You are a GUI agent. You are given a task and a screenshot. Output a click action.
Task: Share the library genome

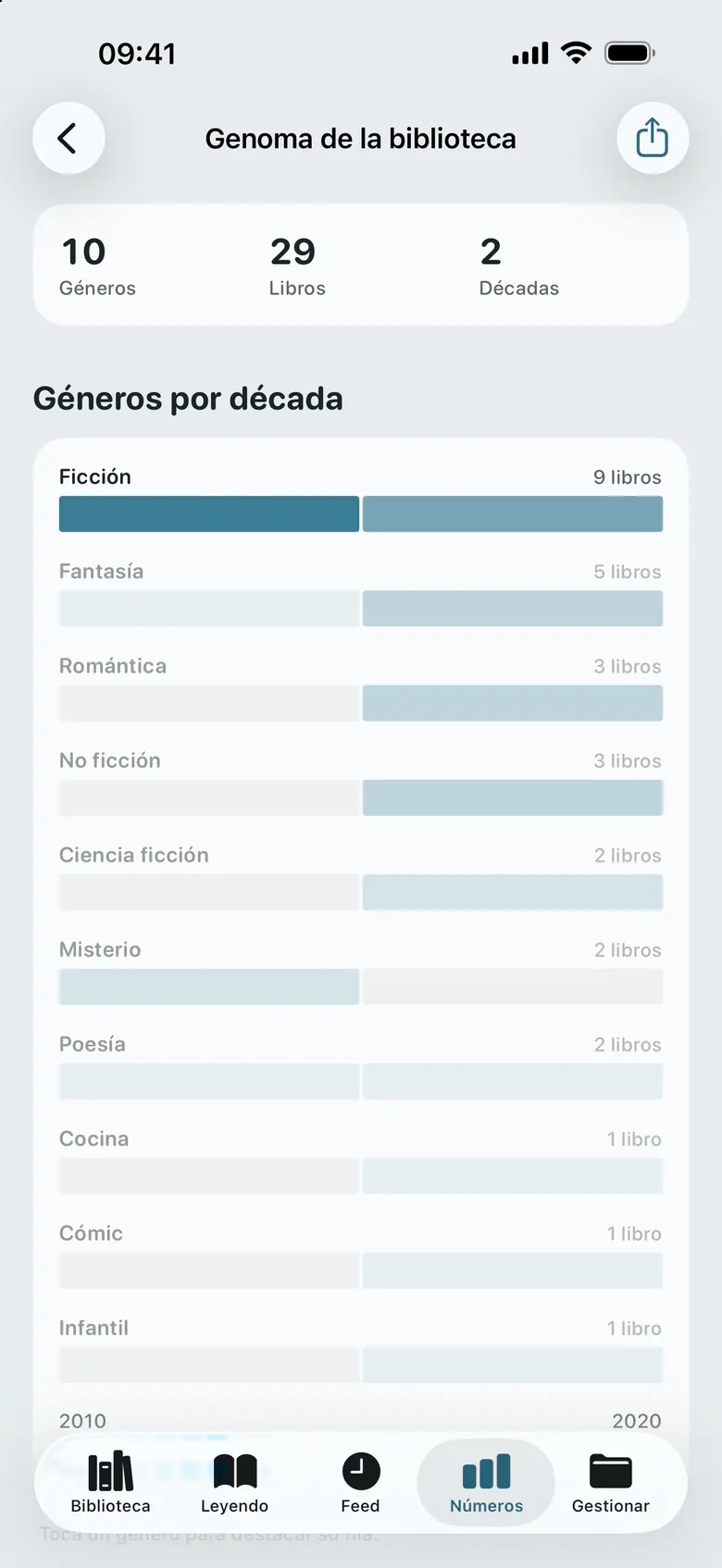pos(653,139)
